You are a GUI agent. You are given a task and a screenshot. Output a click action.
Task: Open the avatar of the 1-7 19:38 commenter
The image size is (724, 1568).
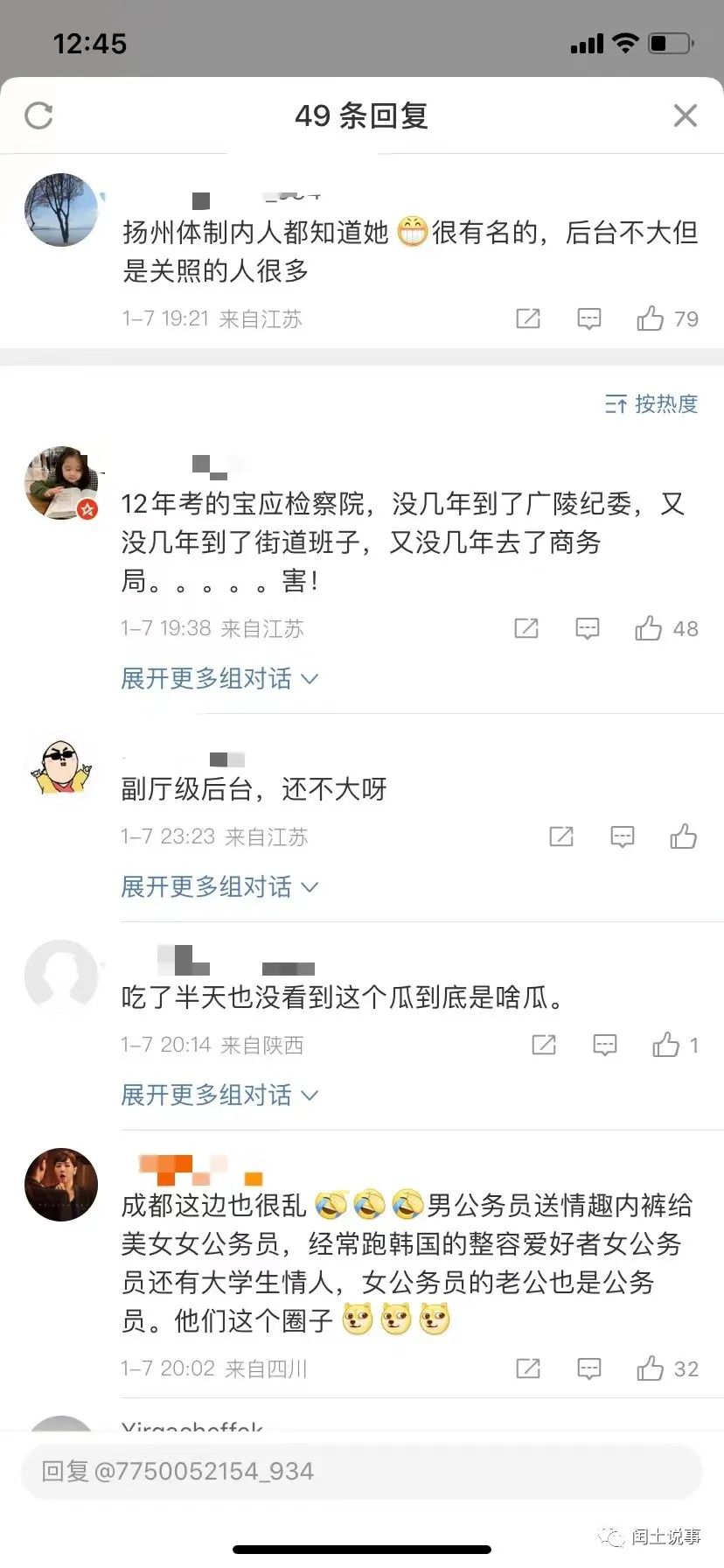pos(61,483)
